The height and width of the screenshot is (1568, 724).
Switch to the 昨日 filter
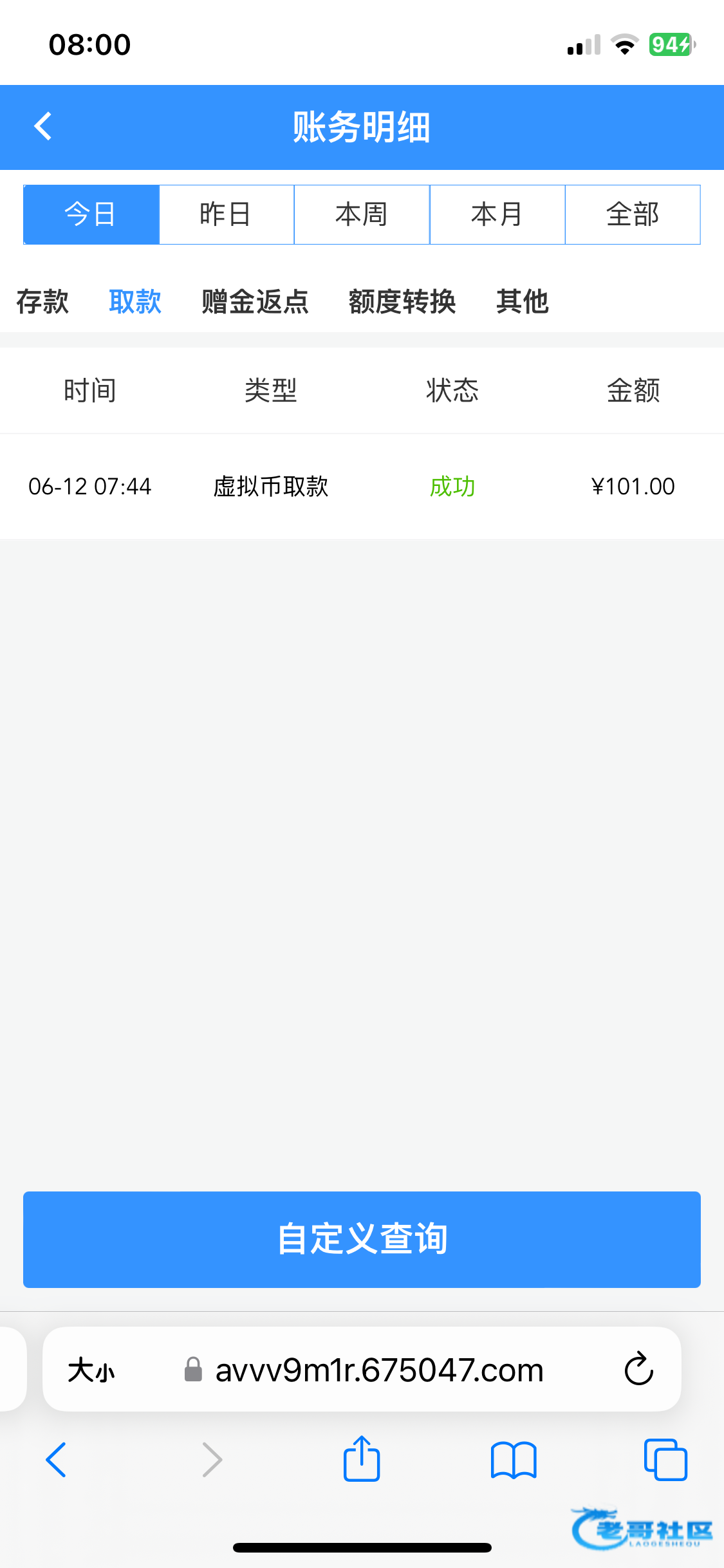point(226,214)
